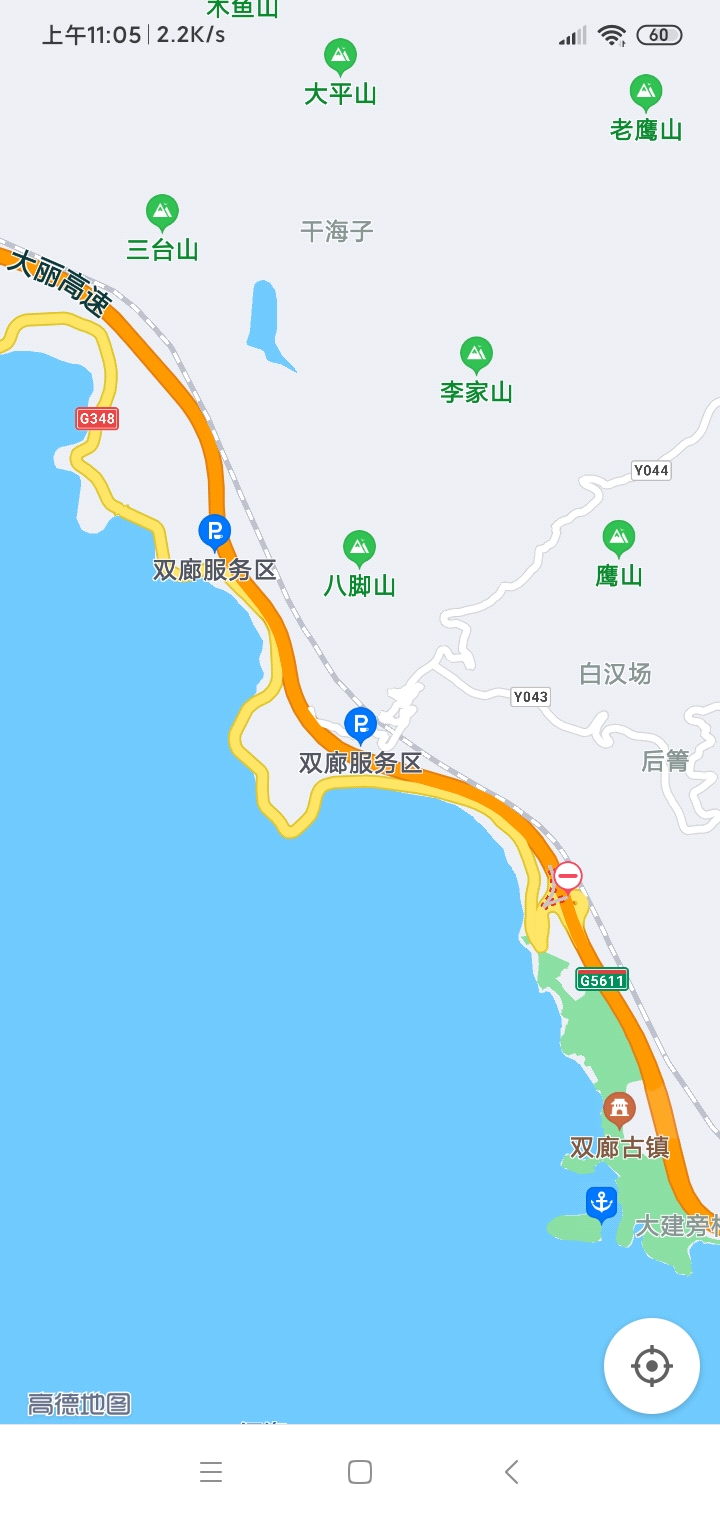Tap the red no-entry road marker
This screenshot has height=1520, width=720.
pyautogui.click(x=568, y=877)
